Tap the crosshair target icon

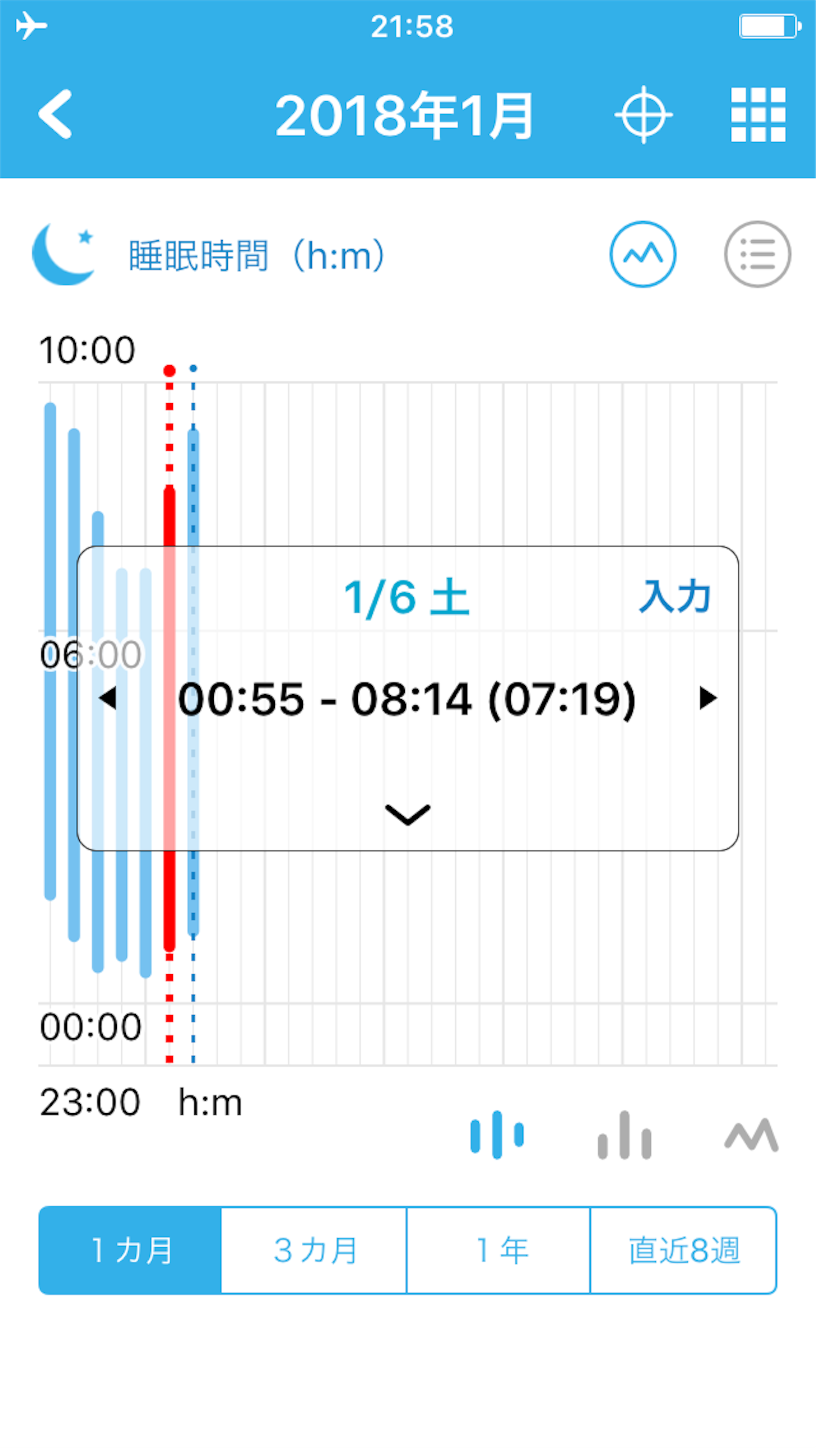pyautogui.click(x=642, y=116)
